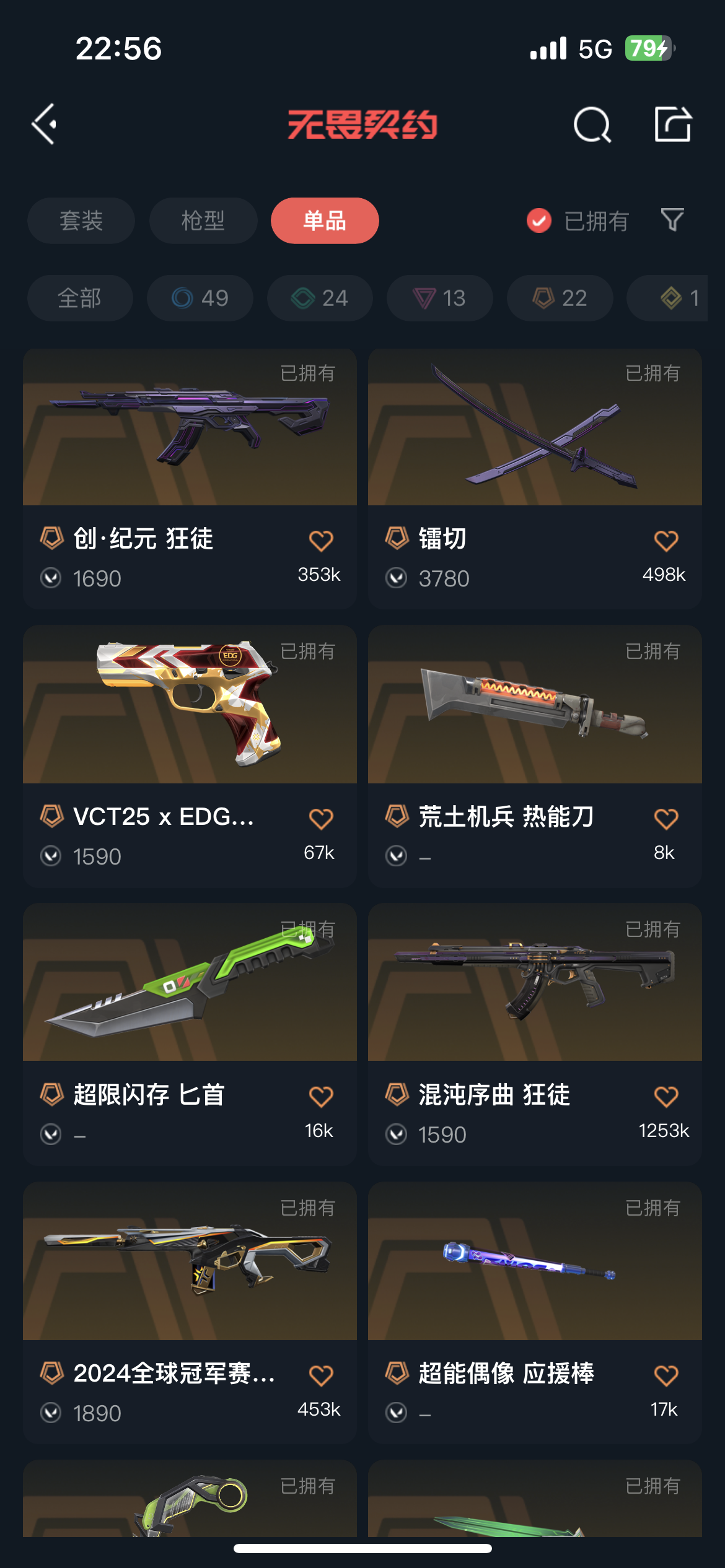Filter by the chip showing 13
Viewport: 725px width, 1568px height.
440,298
